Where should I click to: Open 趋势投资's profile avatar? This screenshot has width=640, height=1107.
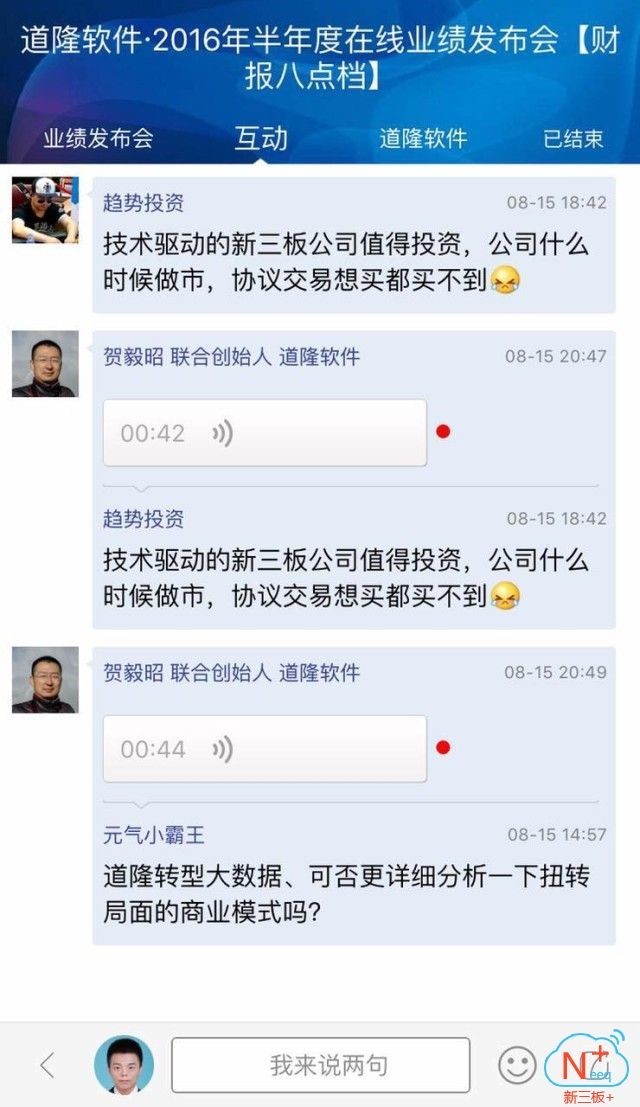tap(45, 210)
